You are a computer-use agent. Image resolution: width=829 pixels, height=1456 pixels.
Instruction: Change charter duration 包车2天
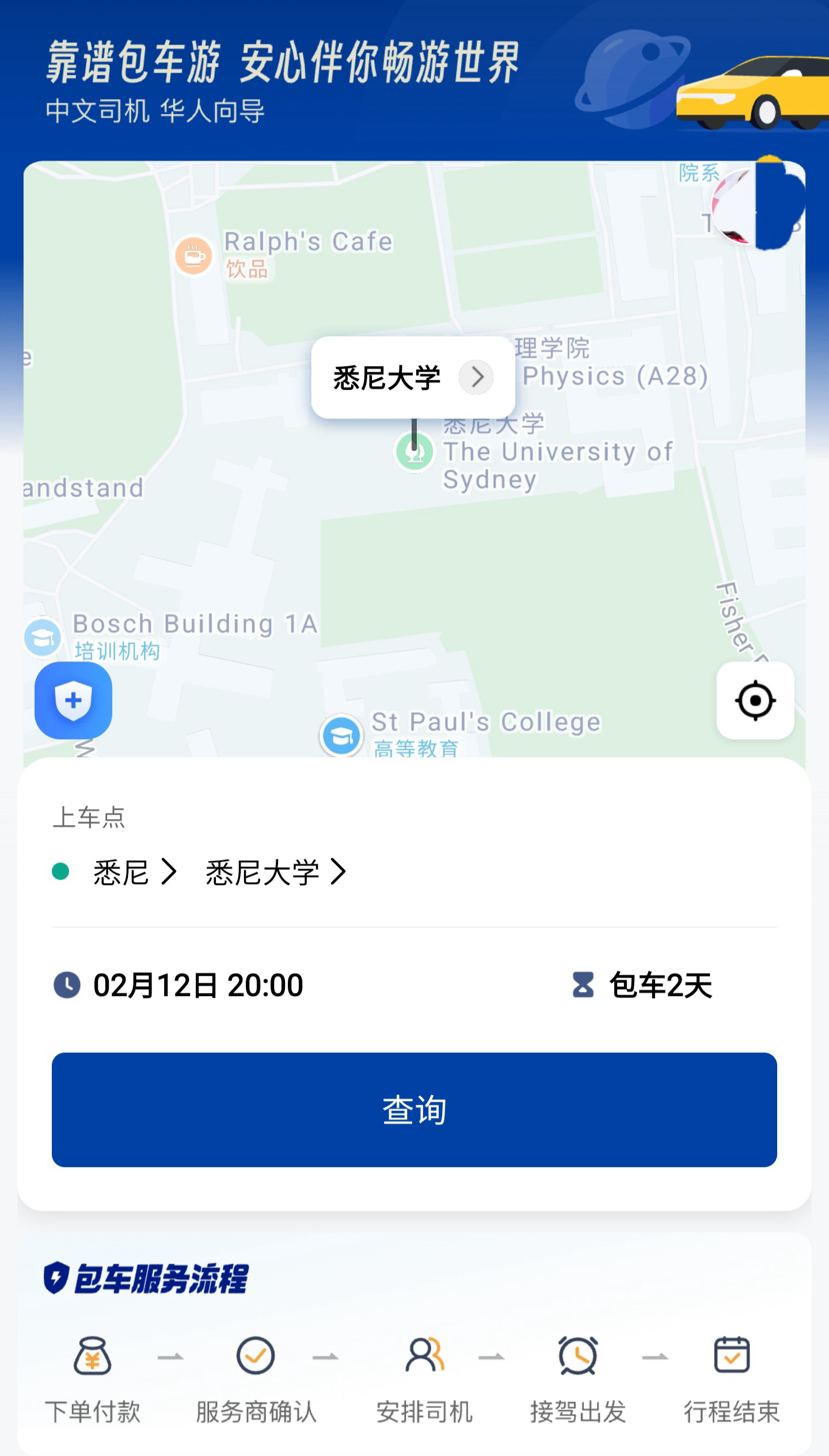point(660,985)
